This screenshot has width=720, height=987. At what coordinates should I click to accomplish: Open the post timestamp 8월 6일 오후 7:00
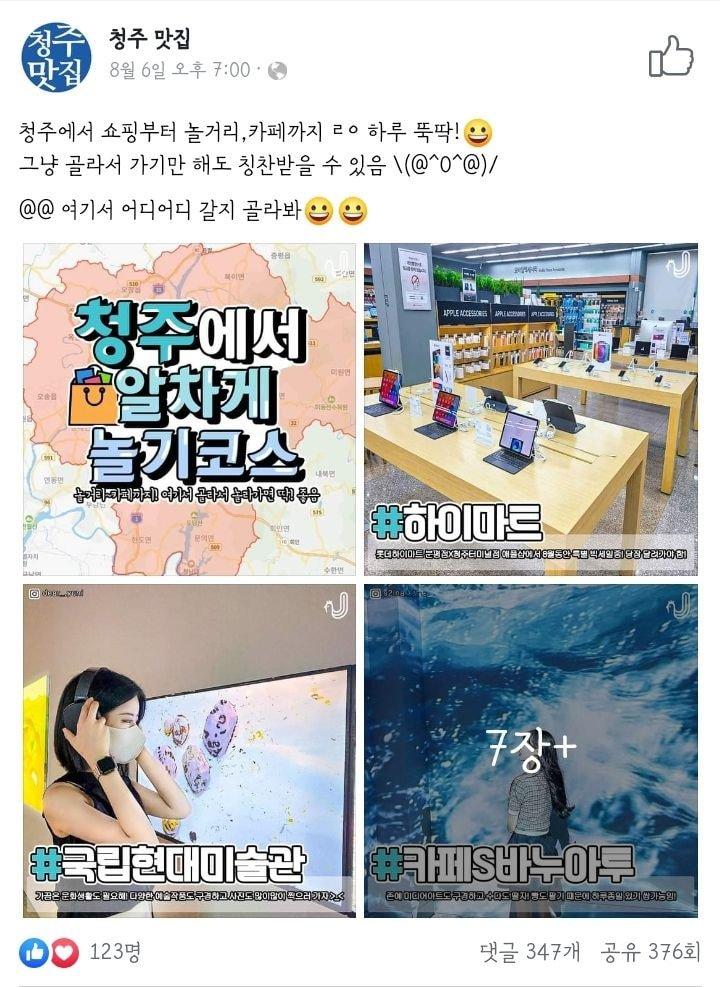pos(180,70)
